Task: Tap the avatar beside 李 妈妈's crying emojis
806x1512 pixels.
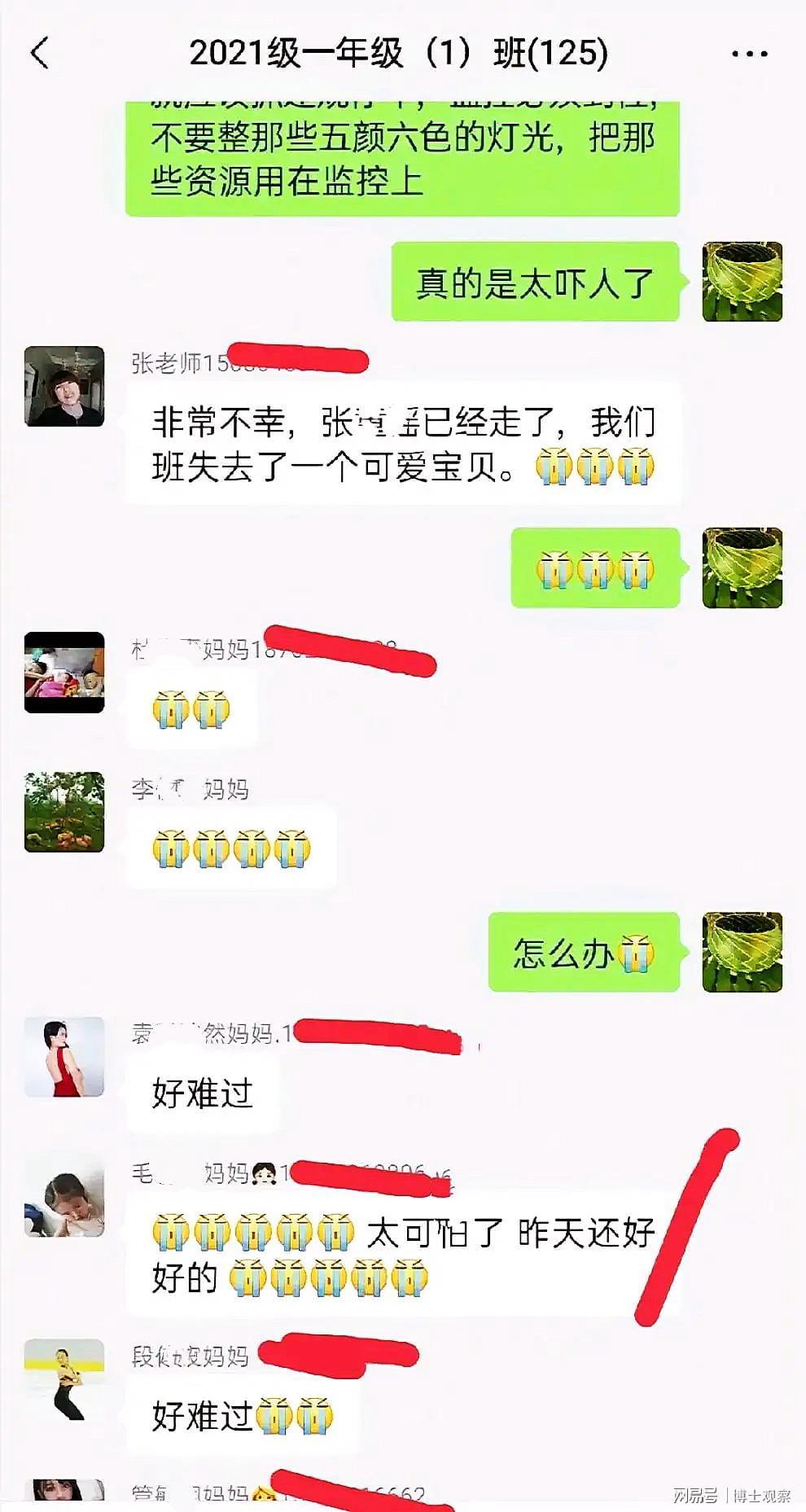Action: (64, 812)
